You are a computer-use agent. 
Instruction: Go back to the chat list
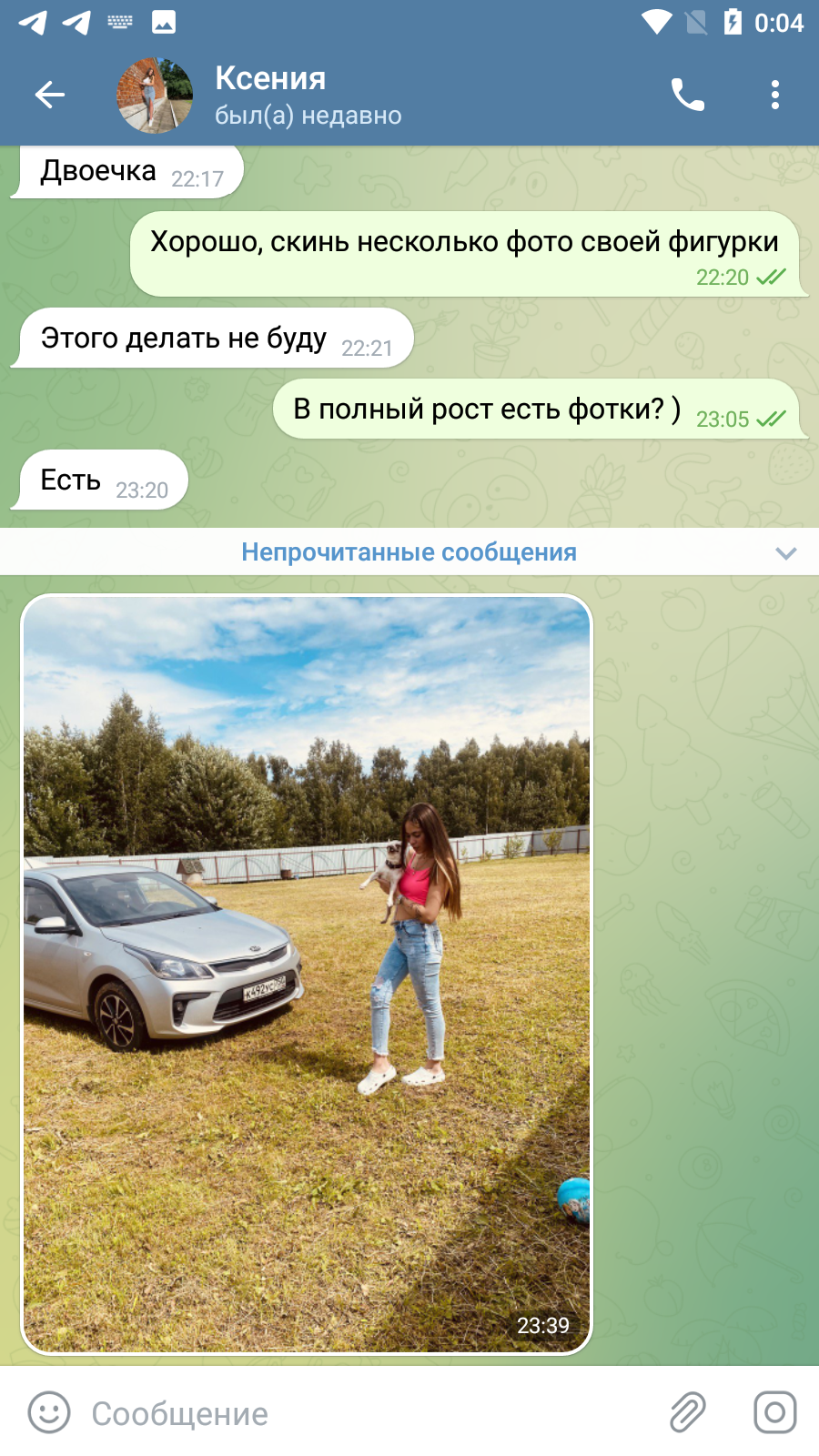tap(50, 95)
